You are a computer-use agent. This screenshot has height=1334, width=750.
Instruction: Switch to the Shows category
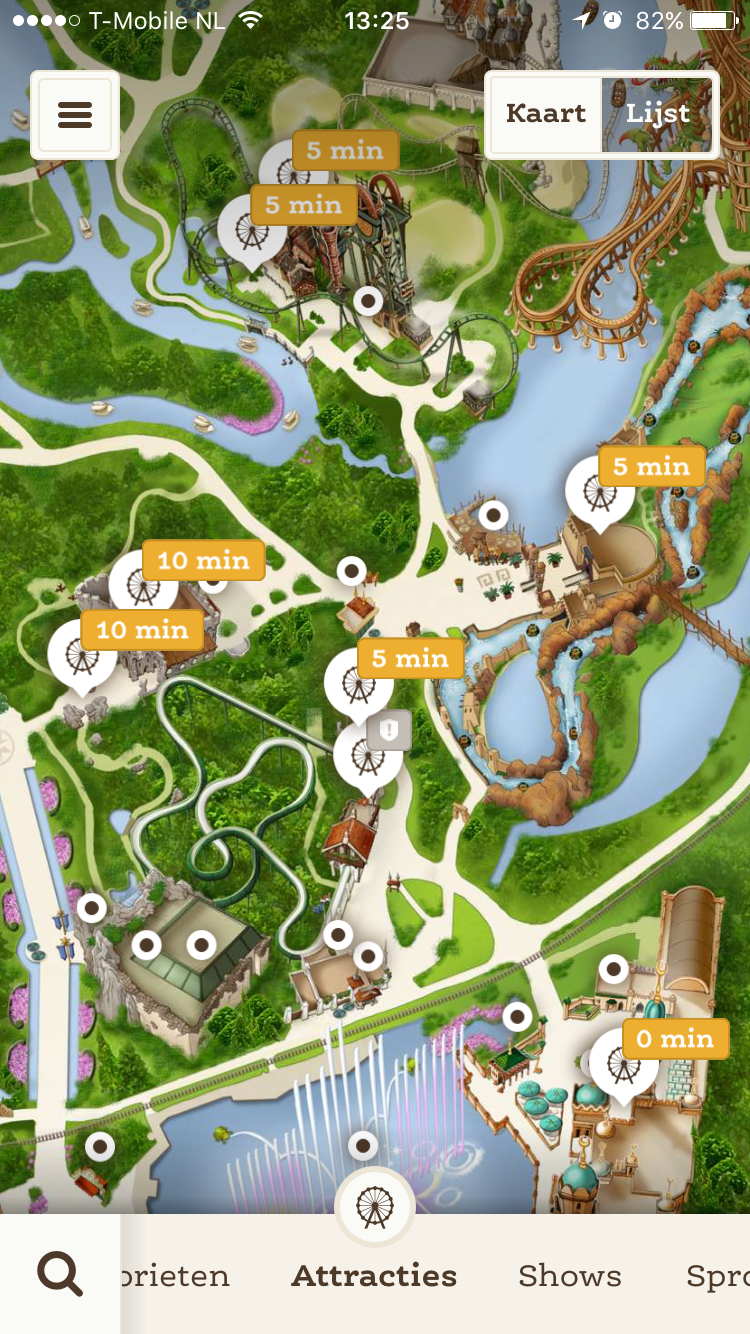tap(570, 1276)
